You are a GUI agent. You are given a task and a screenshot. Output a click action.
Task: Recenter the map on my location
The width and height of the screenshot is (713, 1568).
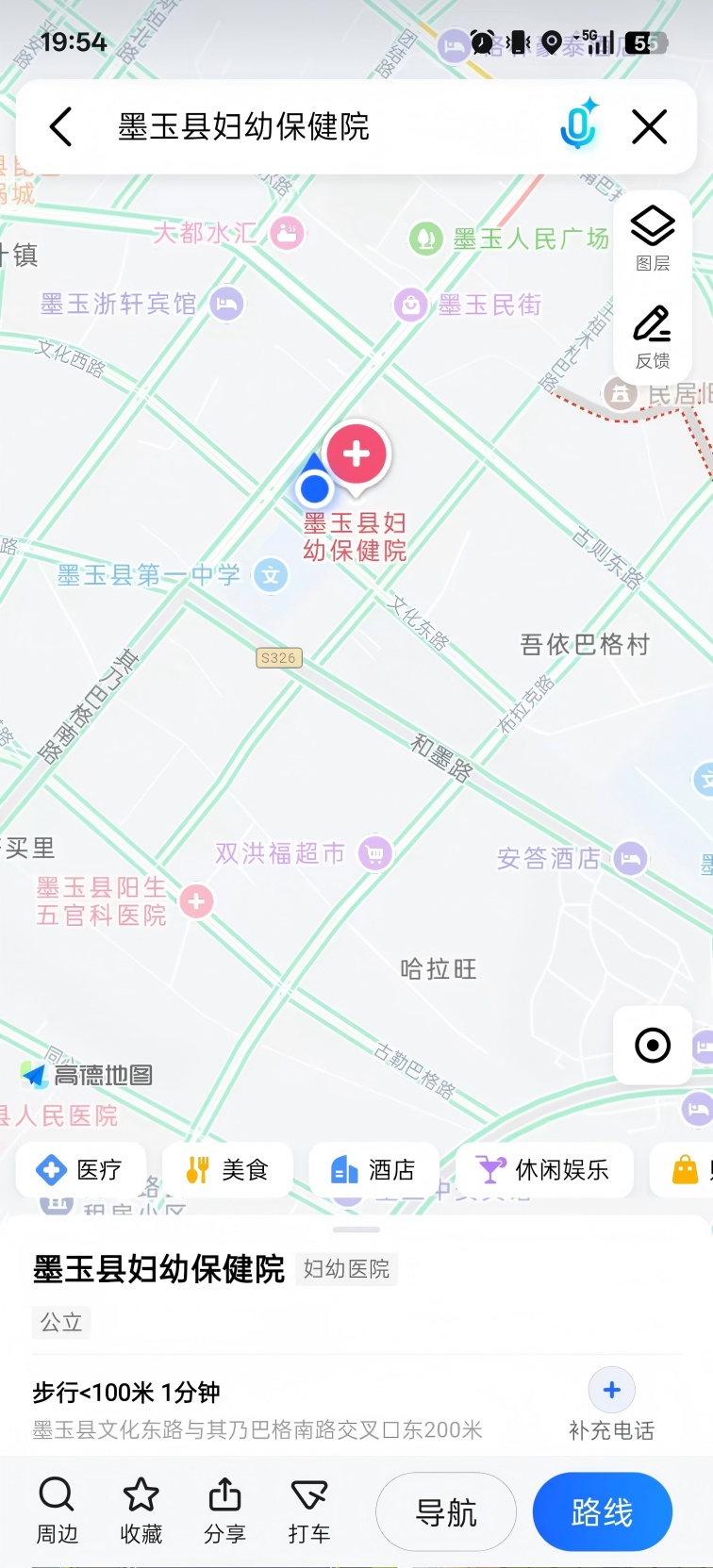(x=653, y=1045)
